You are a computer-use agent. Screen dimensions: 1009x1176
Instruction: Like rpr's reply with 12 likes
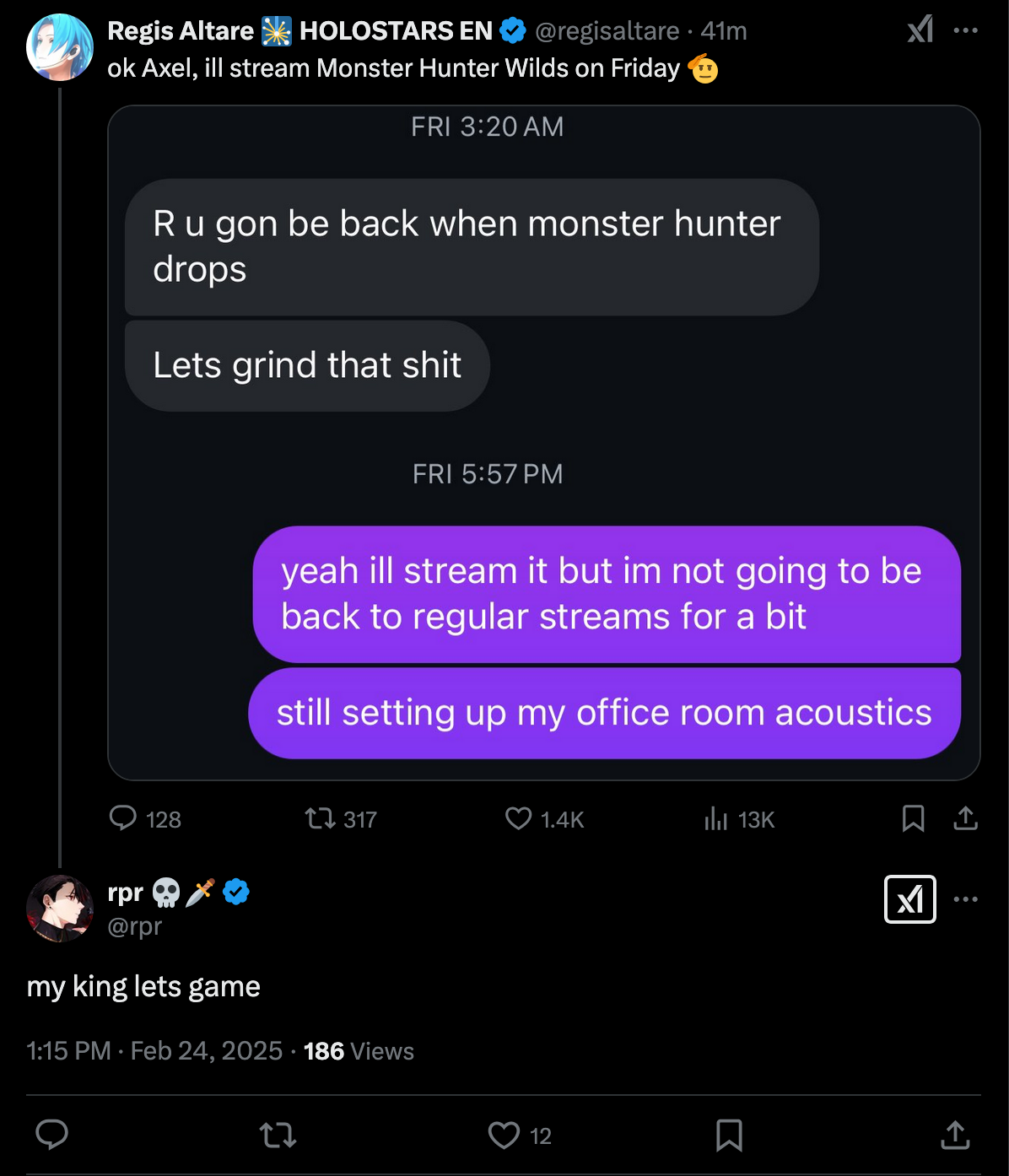point(505,1136)
